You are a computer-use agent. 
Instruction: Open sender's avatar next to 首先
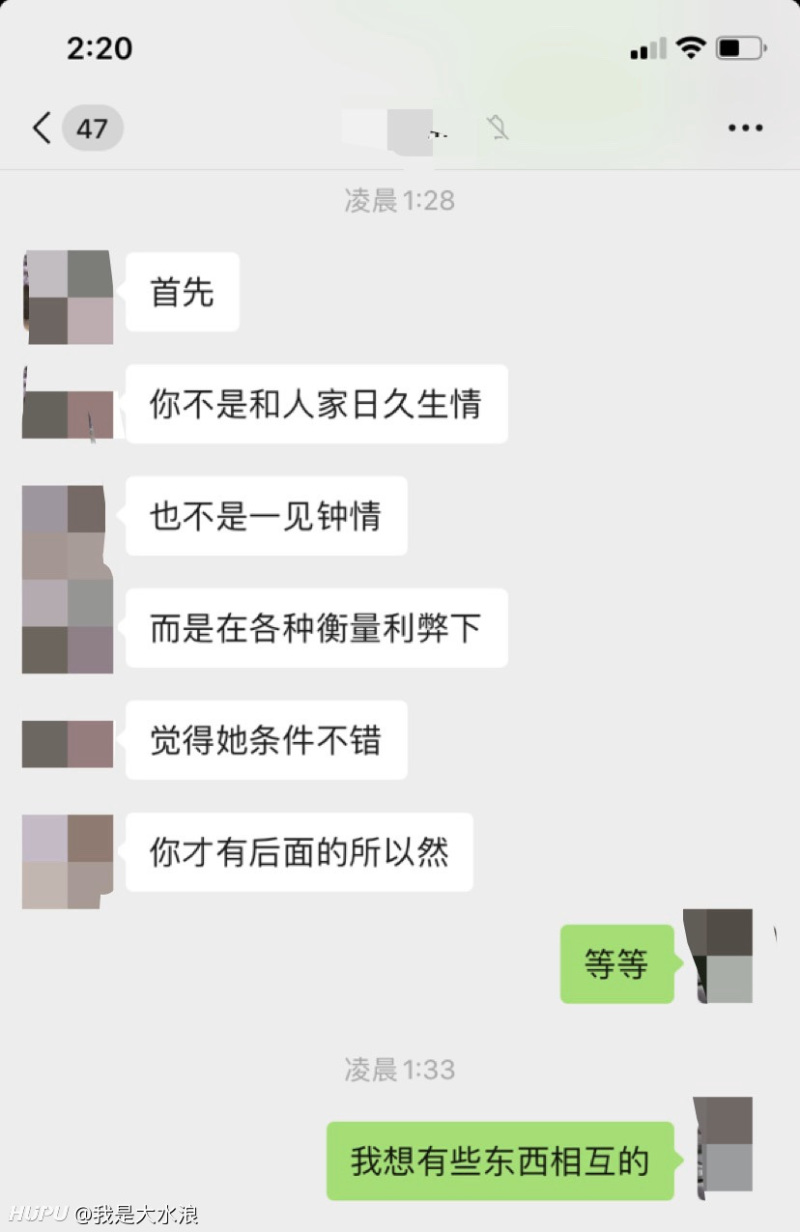[67, 297]
